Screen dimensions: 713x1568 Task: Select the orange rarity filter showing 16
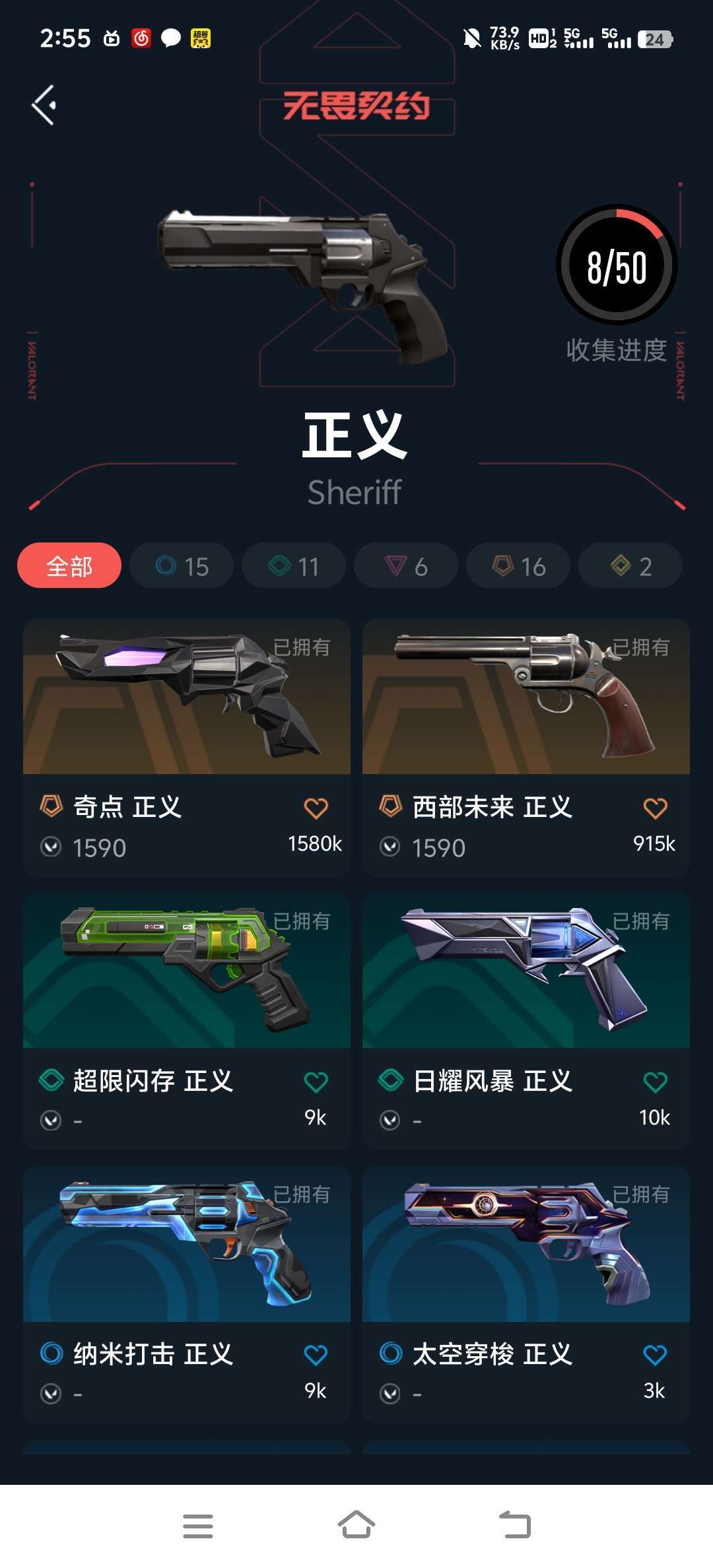pos(518,566)
